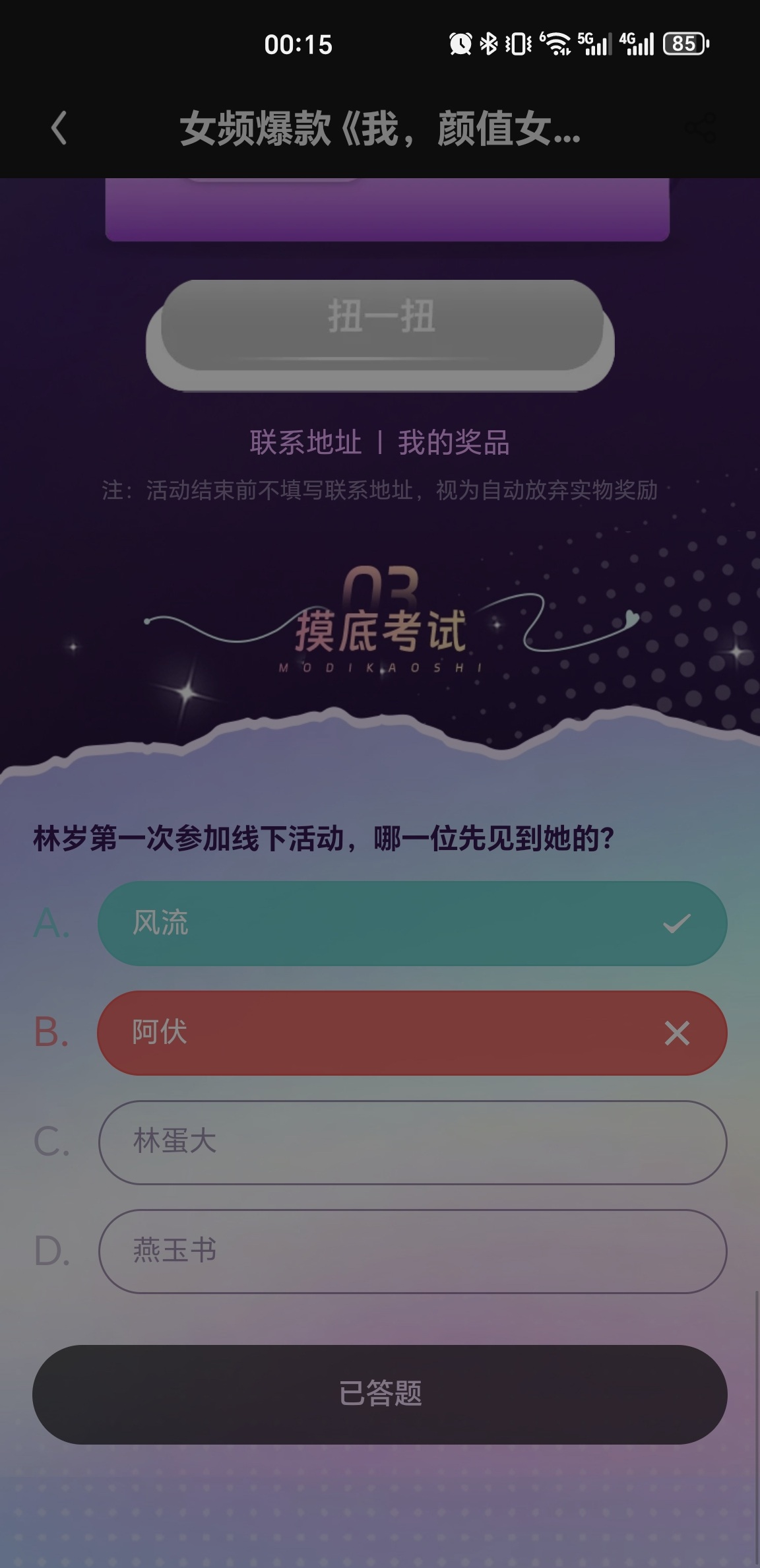Select answer B 阿伏

pyautogui.click(x=412, y=1033)
